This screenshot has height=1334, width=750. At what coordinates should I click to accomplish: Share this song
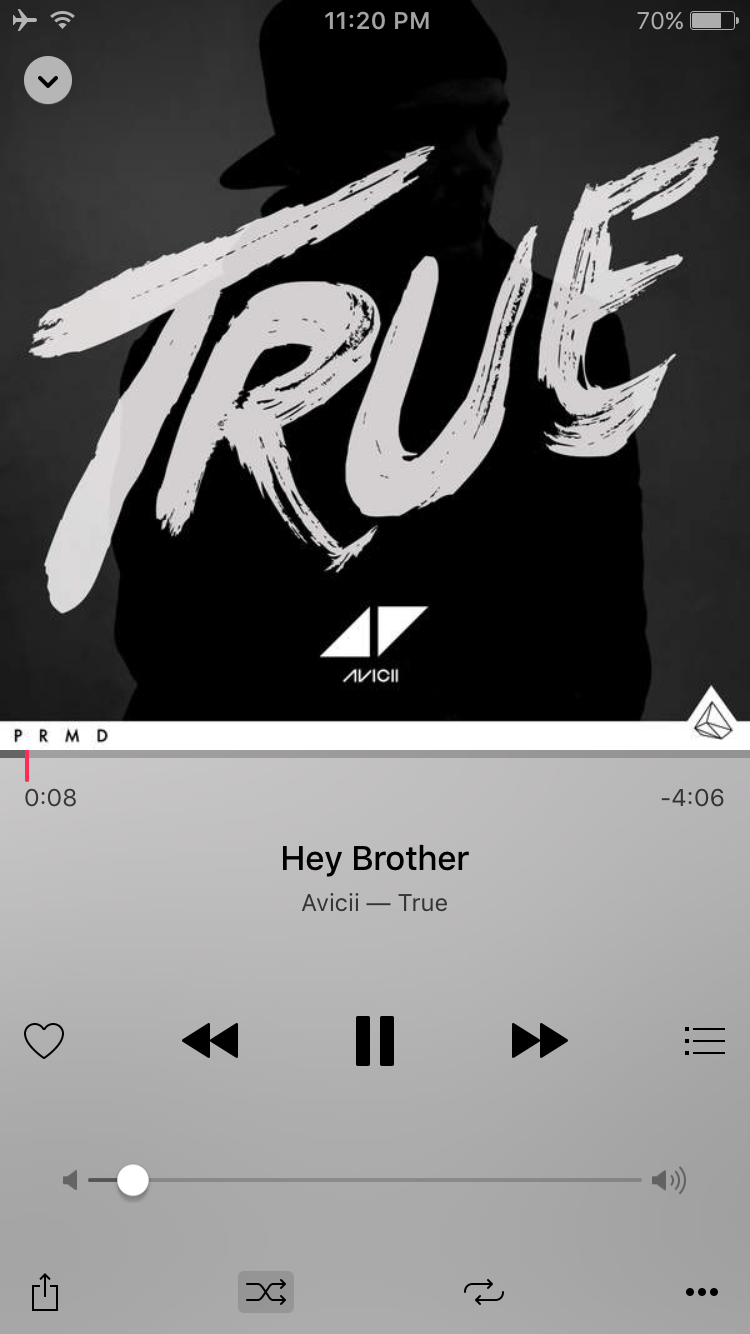(45, 1292)
